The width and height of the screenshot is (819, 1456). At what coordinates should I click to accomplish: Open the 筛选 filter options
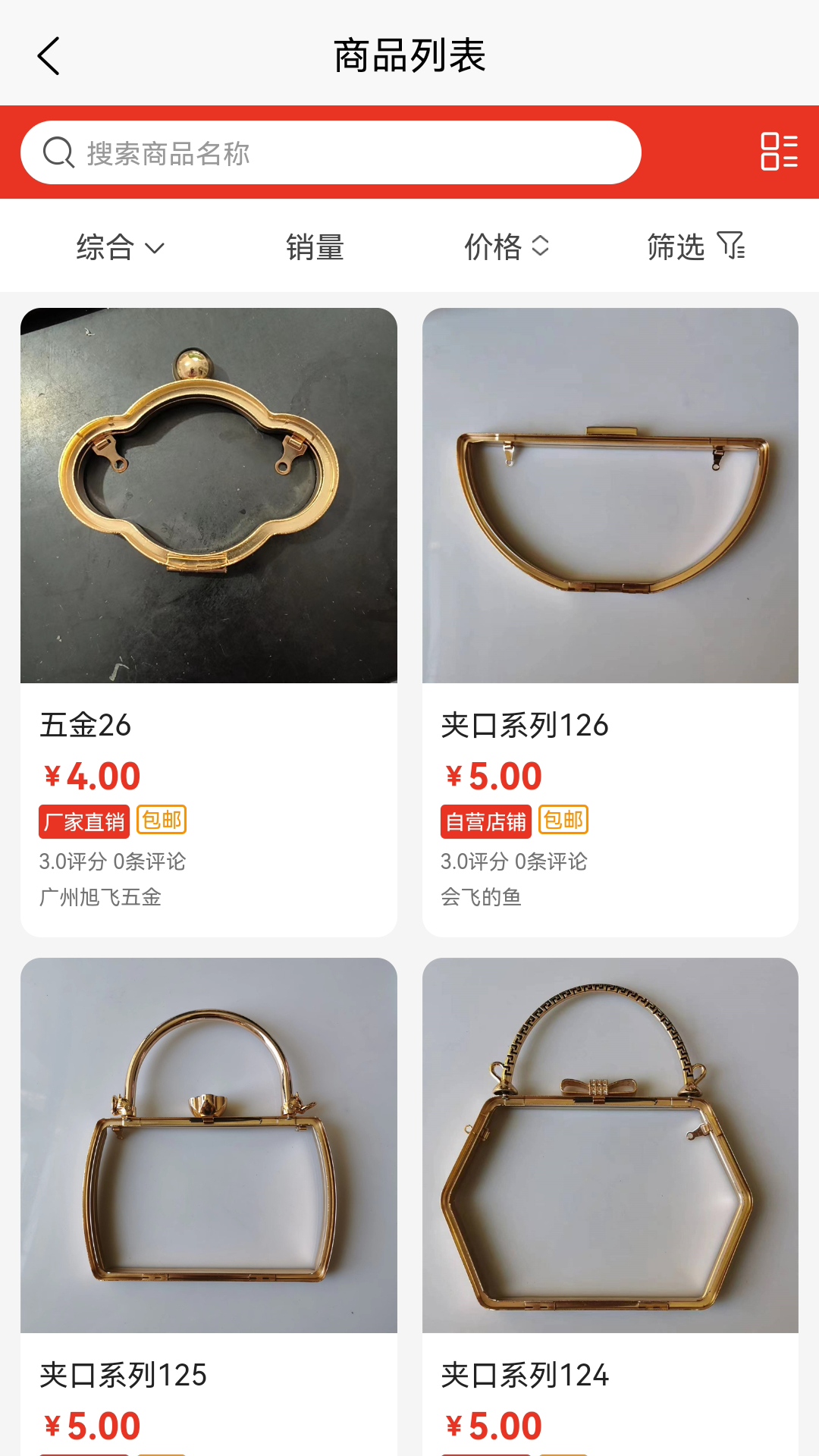696,247
